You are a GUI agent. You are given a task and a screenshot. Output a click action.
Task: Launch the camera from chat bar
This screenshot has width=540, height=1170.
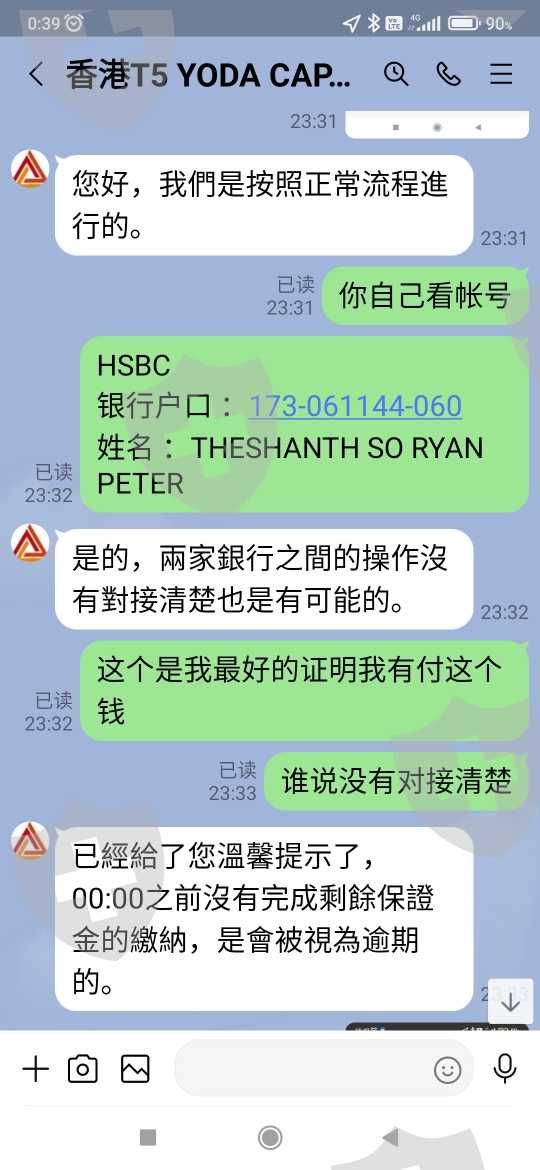pos(83,1069)
